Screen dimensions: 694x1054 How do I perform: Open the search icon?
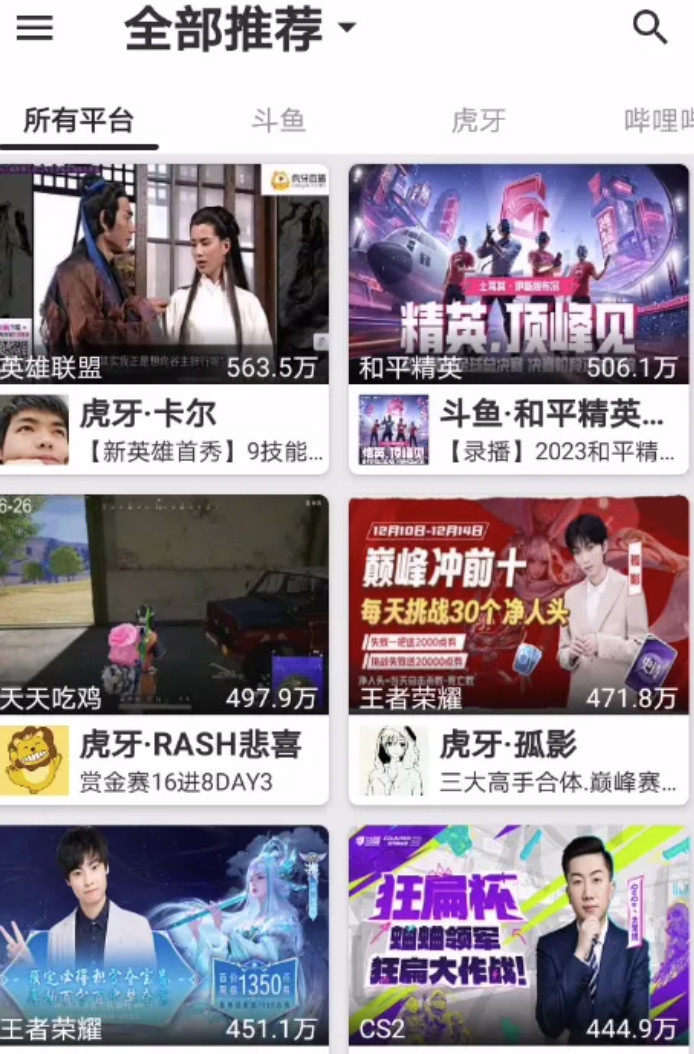(x=650, y=28)
